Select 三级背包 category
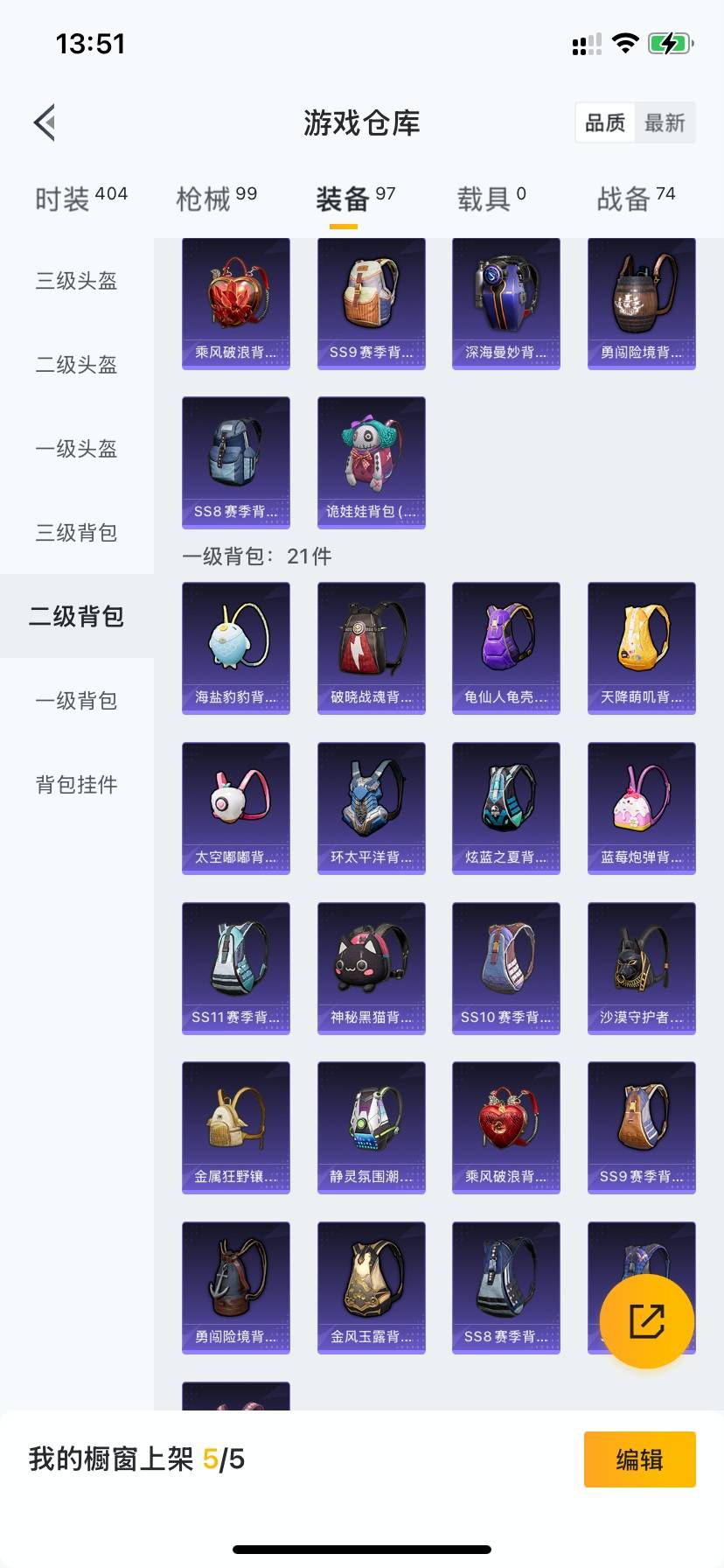The width and height of the screenshot is (724, 1568). (76, 533)
